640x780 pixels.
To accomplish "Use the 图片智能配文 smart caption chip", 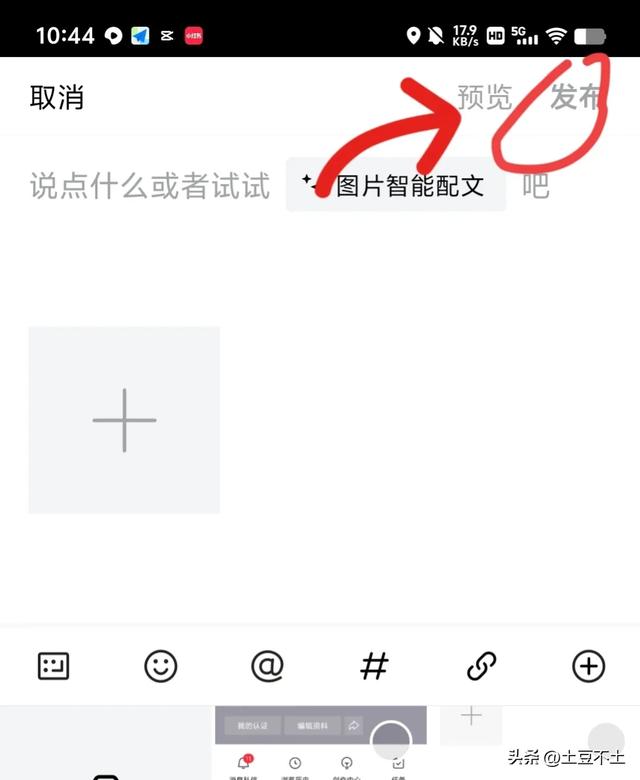I will pyautogui.click(x=397, y=185).
